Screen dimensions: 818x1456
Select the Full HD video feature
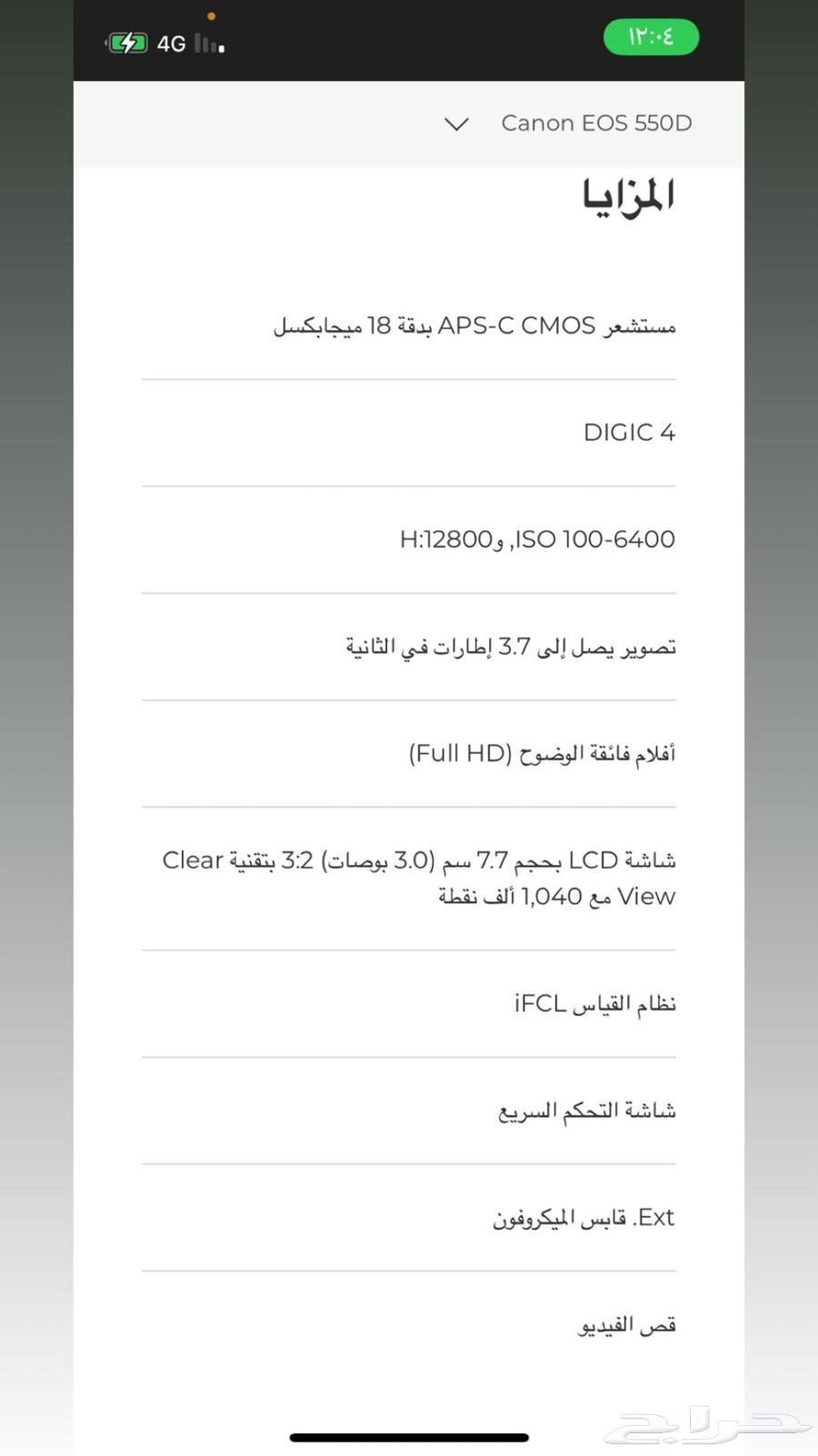click(543, 752)
